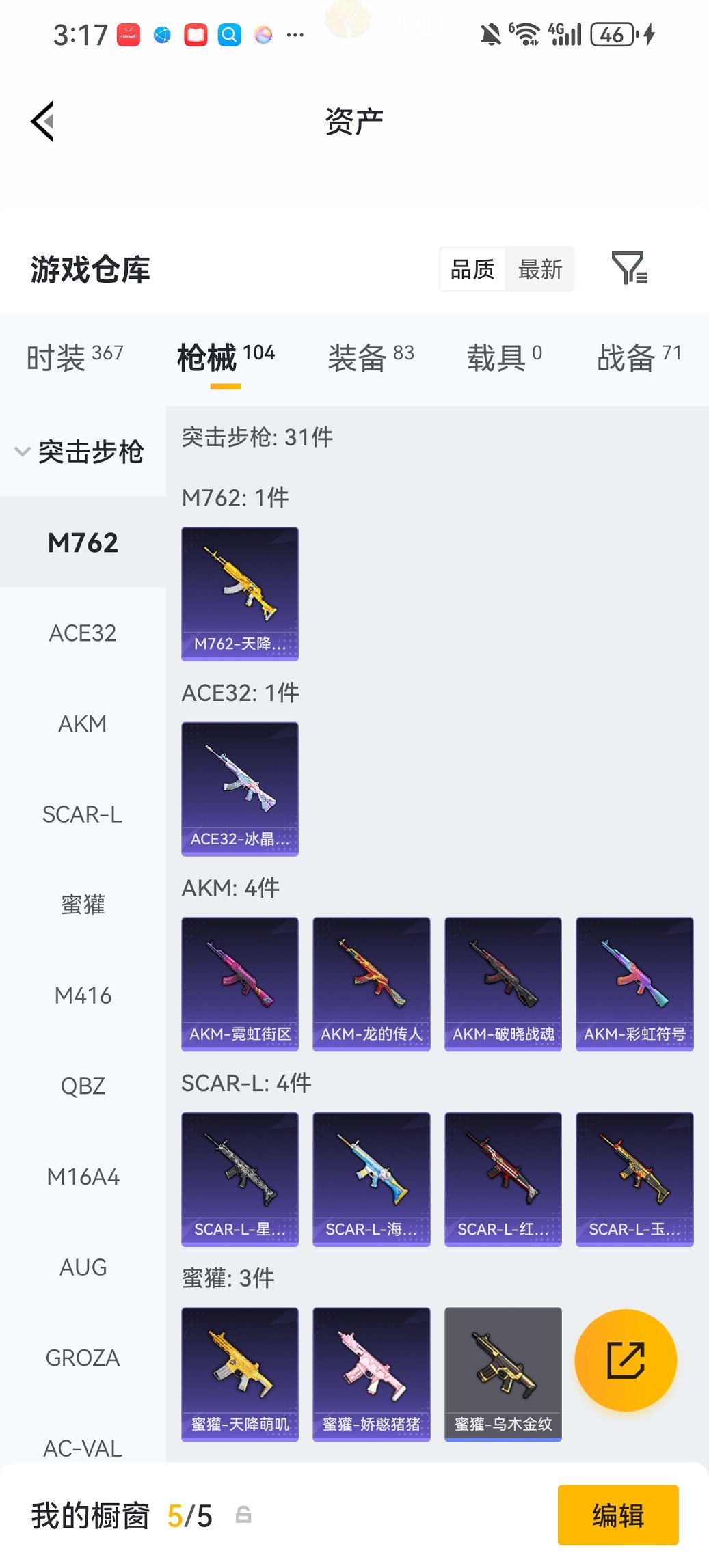Screen dimensions: 709x1568
Task: View the 蜜獾-乌木金纹 skin
Action: [503, 1373]
